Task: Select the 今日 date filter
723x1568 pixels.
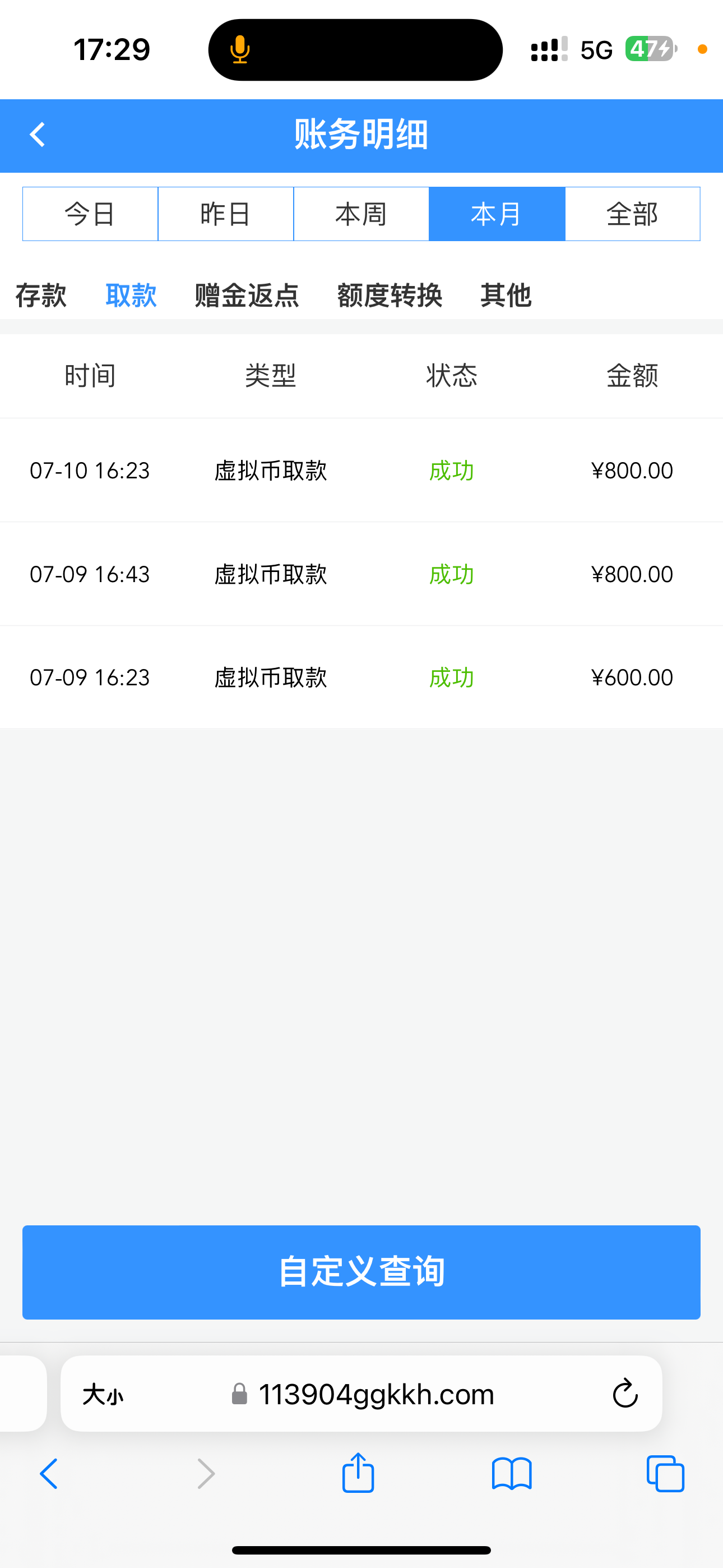Action: [x=90, y=214]
